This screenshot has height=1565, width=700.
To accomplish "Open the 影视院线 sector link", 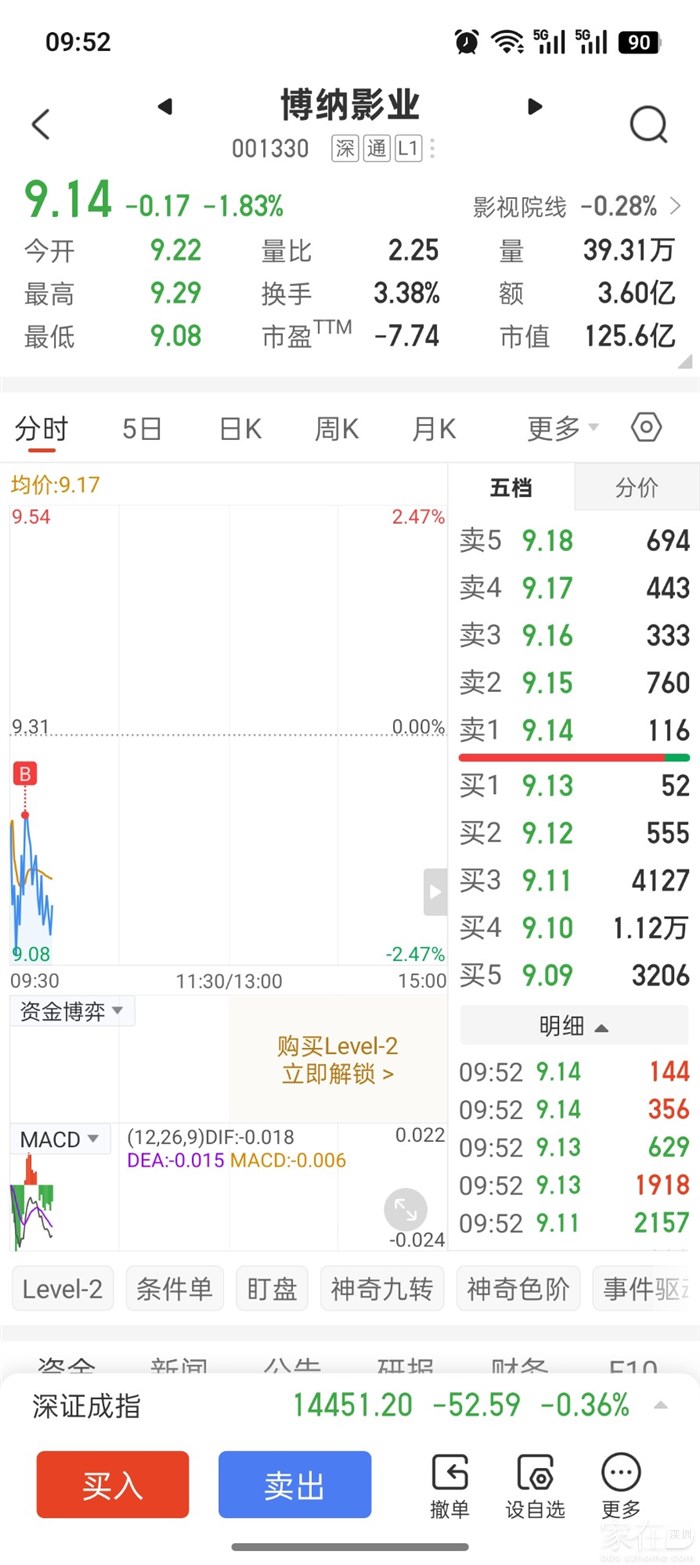I will click(577, 207).
